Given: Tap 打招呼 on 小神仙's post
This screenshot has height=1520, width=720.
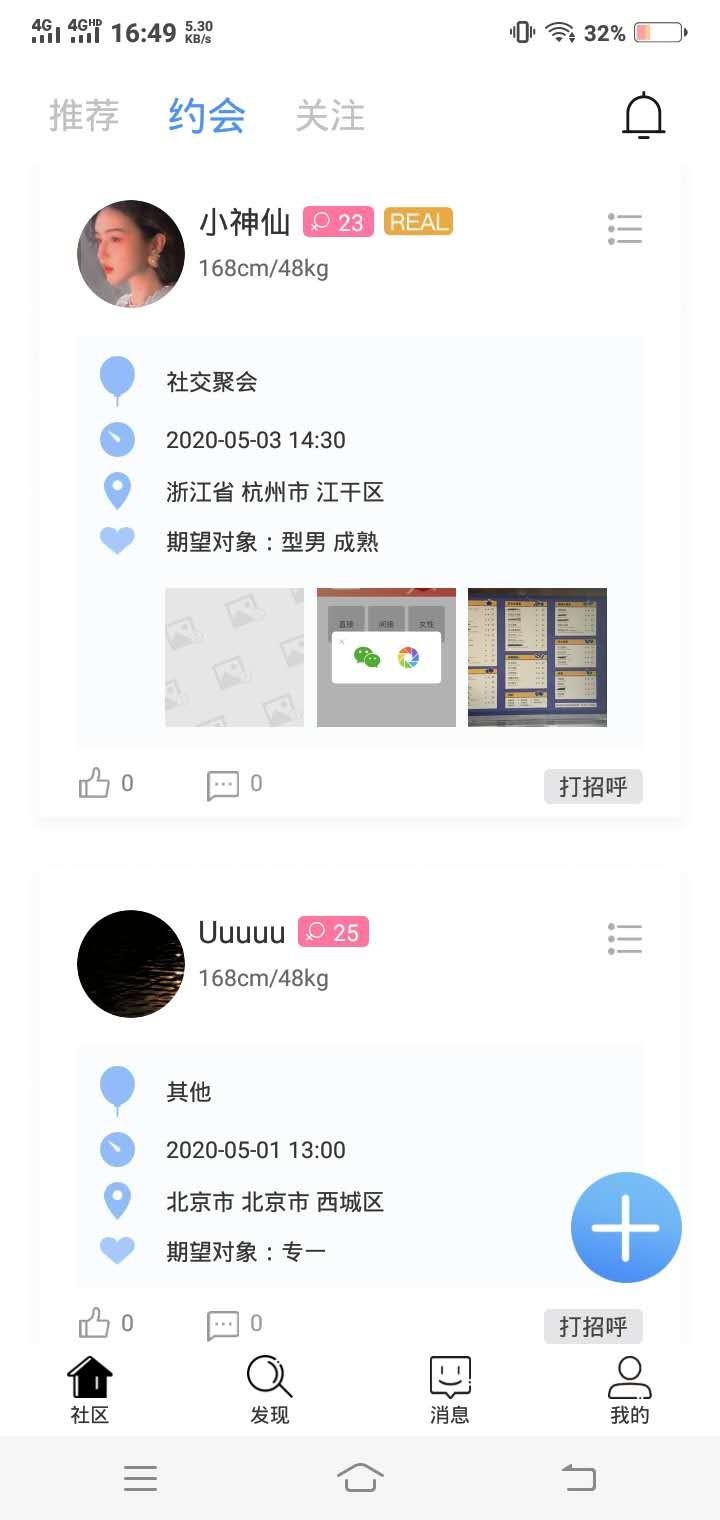Looking at the screenshot, I should [593, 787].
